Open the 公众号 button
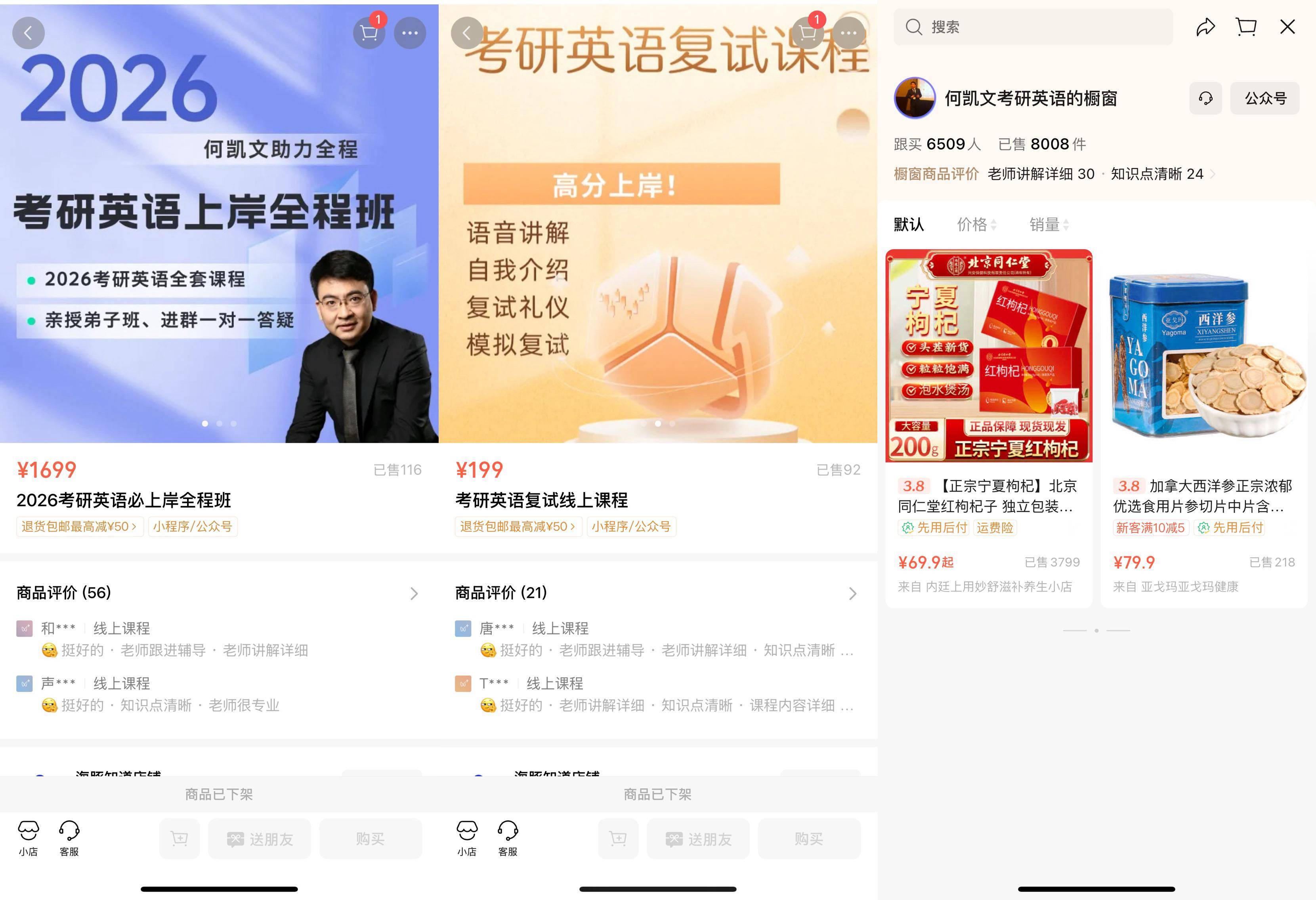 pyautogui.click(x=1264, y=99)
